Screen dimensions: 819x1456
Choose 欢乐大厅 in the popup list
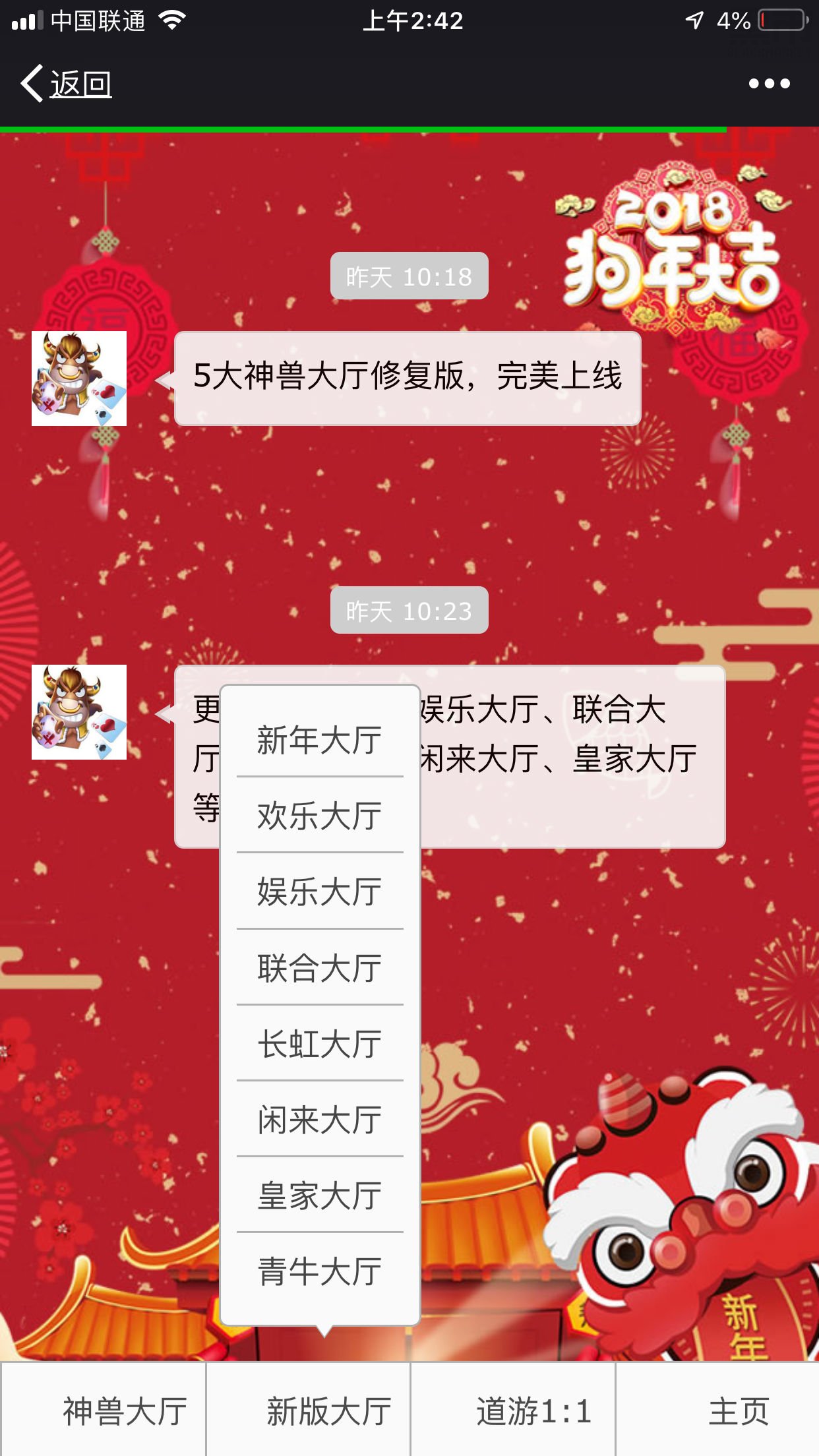coord(320,816)
